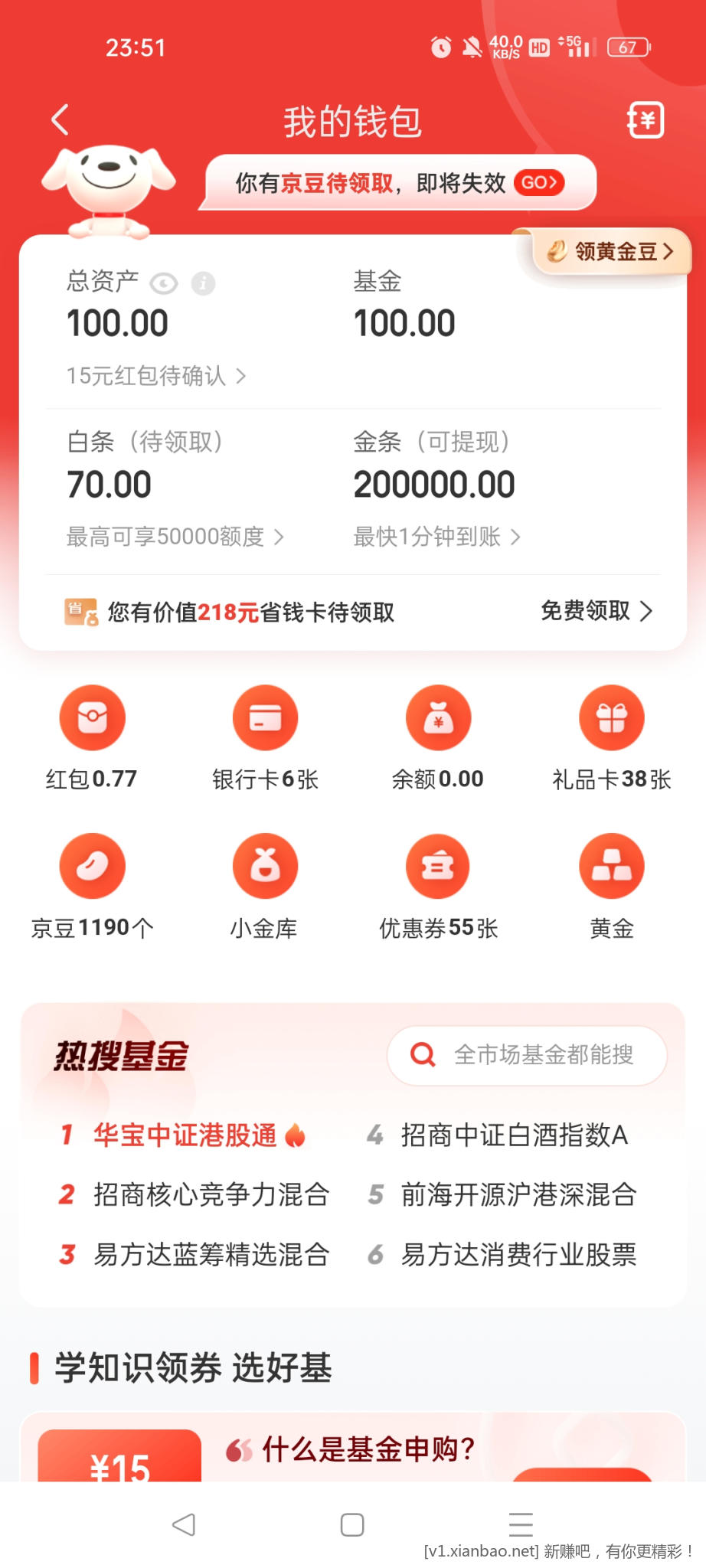Select the hot fund 华宝中证港股通
706x1568 pixels.
point(185,1135)
